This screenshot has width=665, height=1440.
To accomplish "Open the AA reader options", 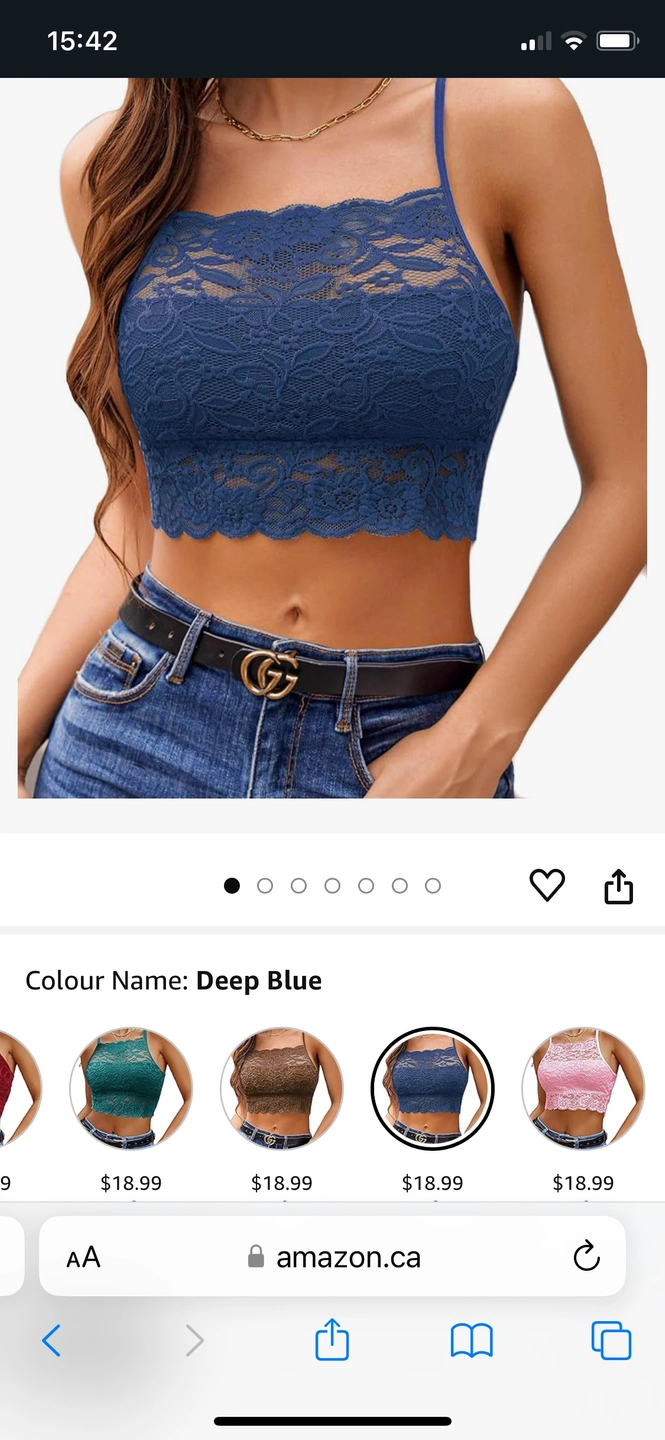I will [84, 1257].
